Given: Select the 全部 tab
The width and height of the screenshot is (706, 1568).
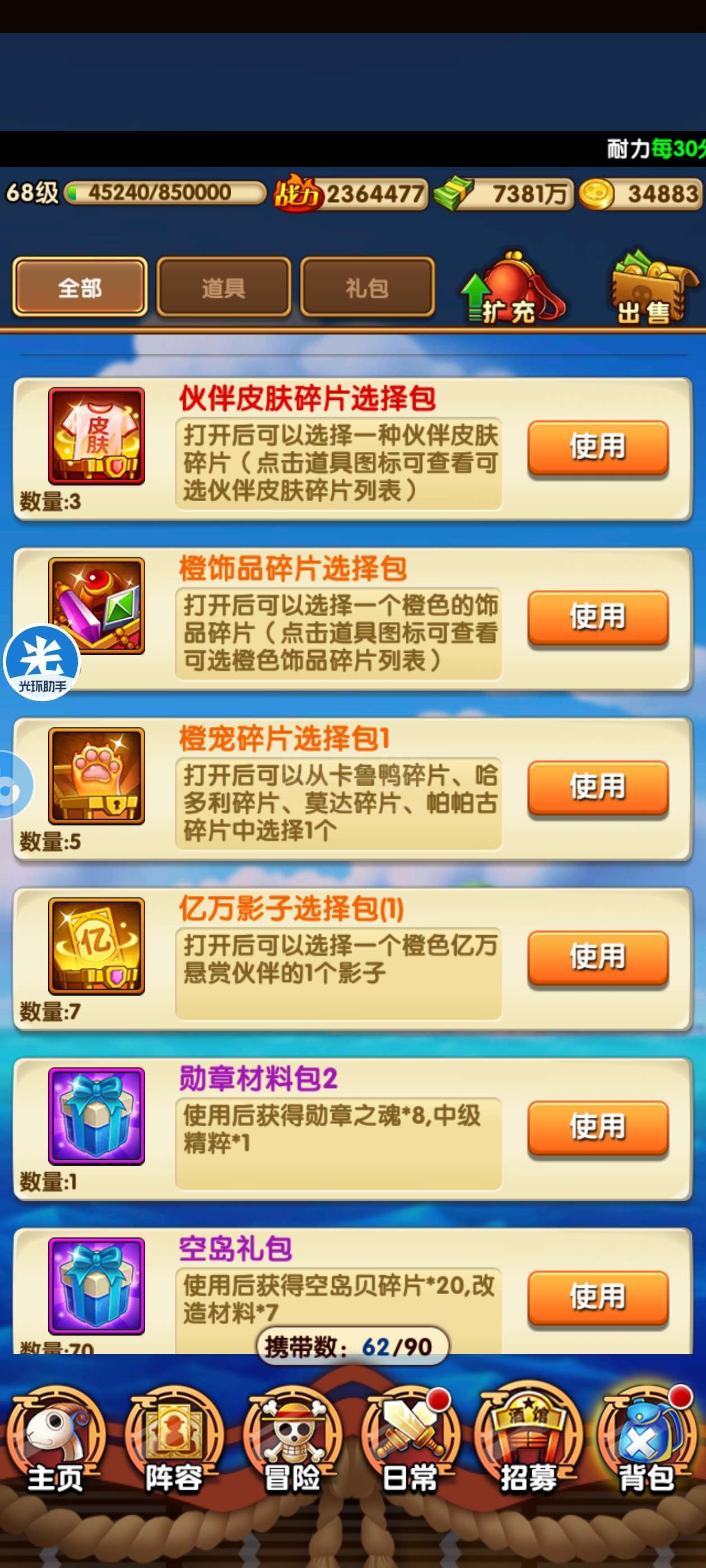Looking at the screenshot, I should pos(80,287).
